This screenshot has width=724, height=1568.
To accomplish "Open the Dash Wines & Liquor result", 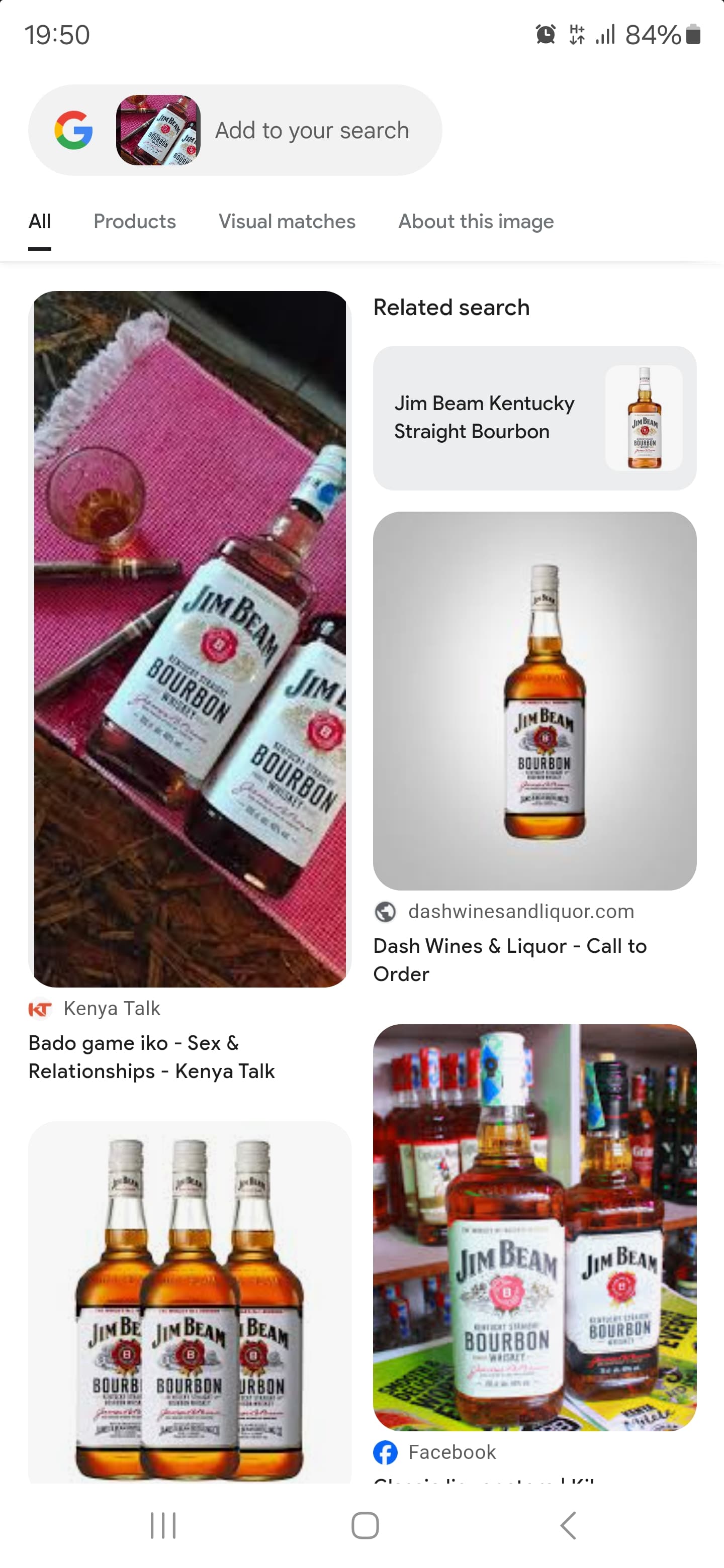I will coord(534,700).
